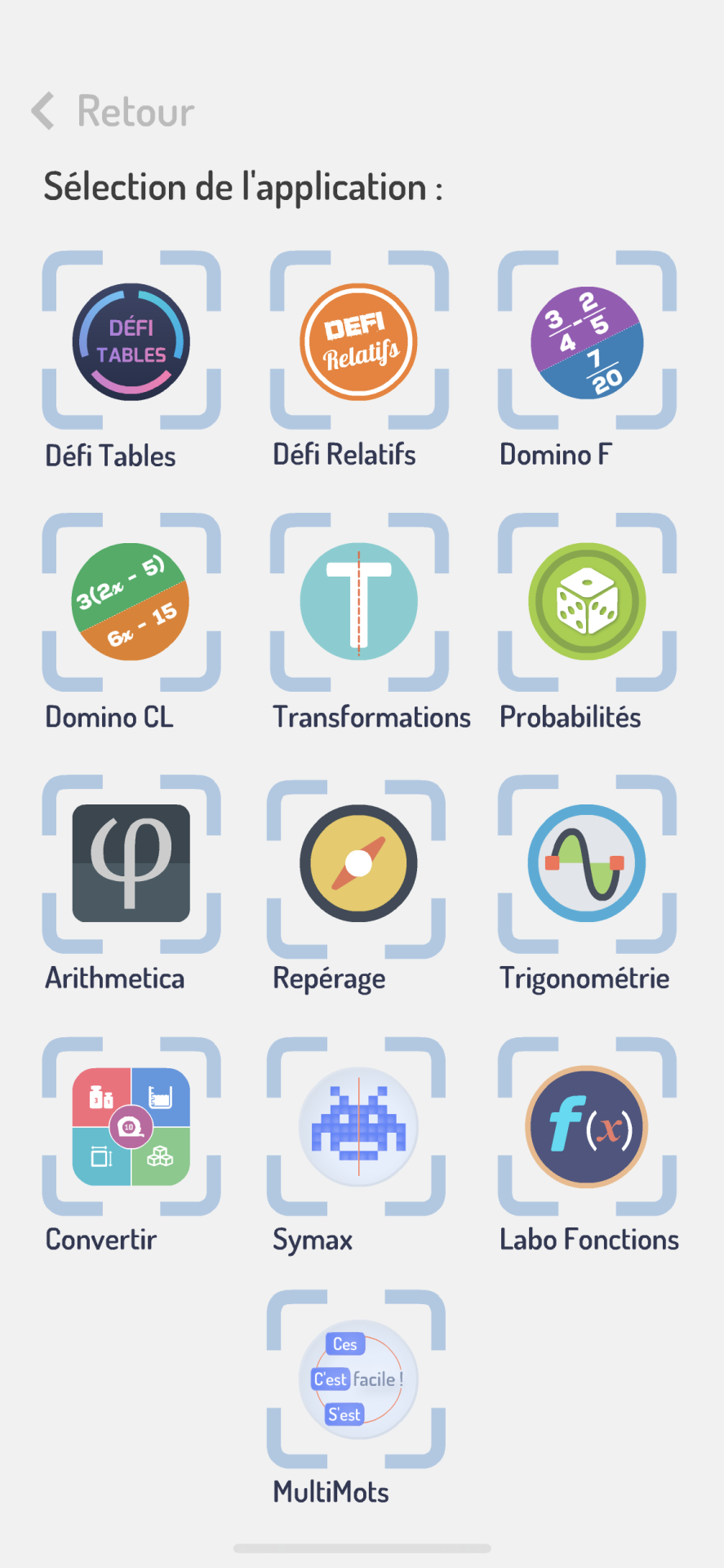Launch the Symax app
The width and height of the screenshot is (724, 1568).
357,1126
